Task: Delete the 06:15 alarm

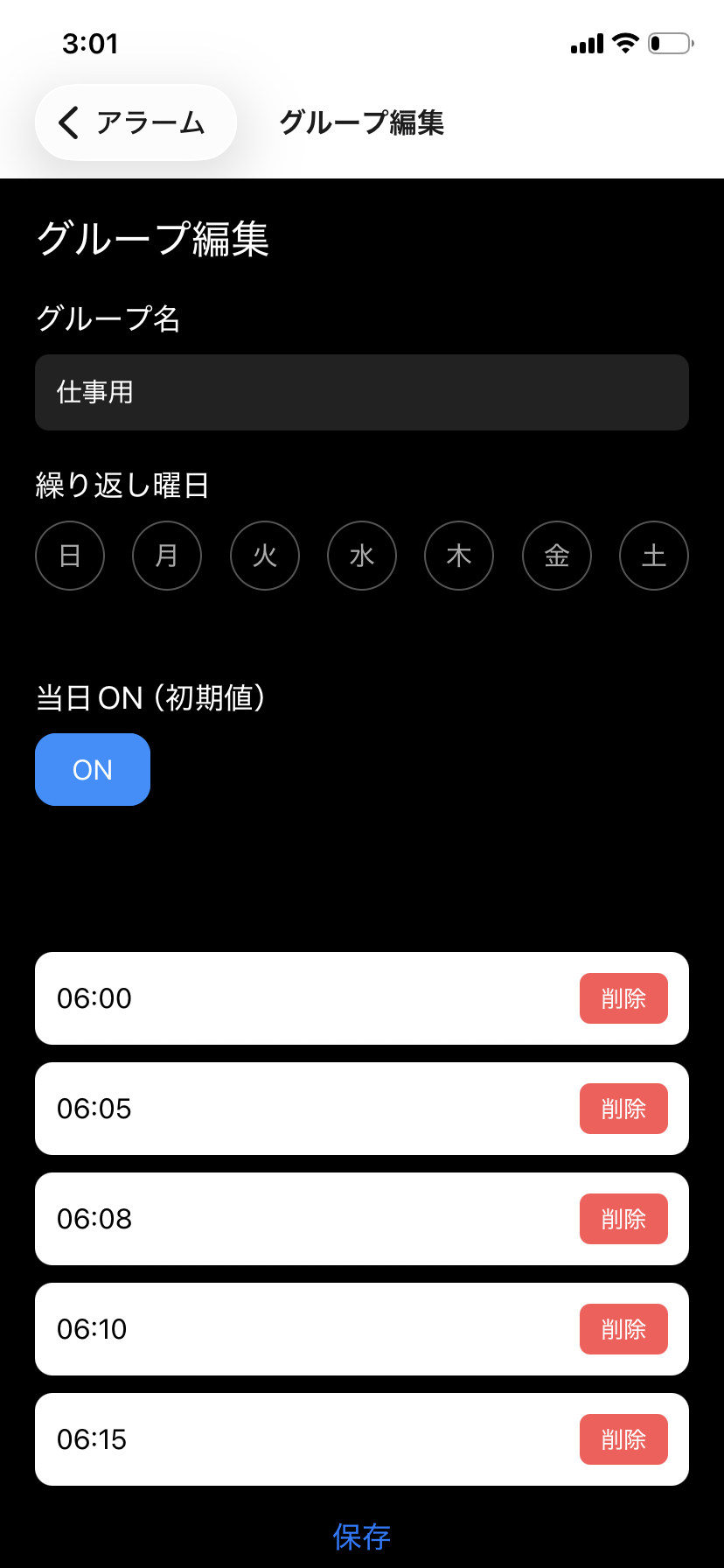Action: [x=623, y=1439]
